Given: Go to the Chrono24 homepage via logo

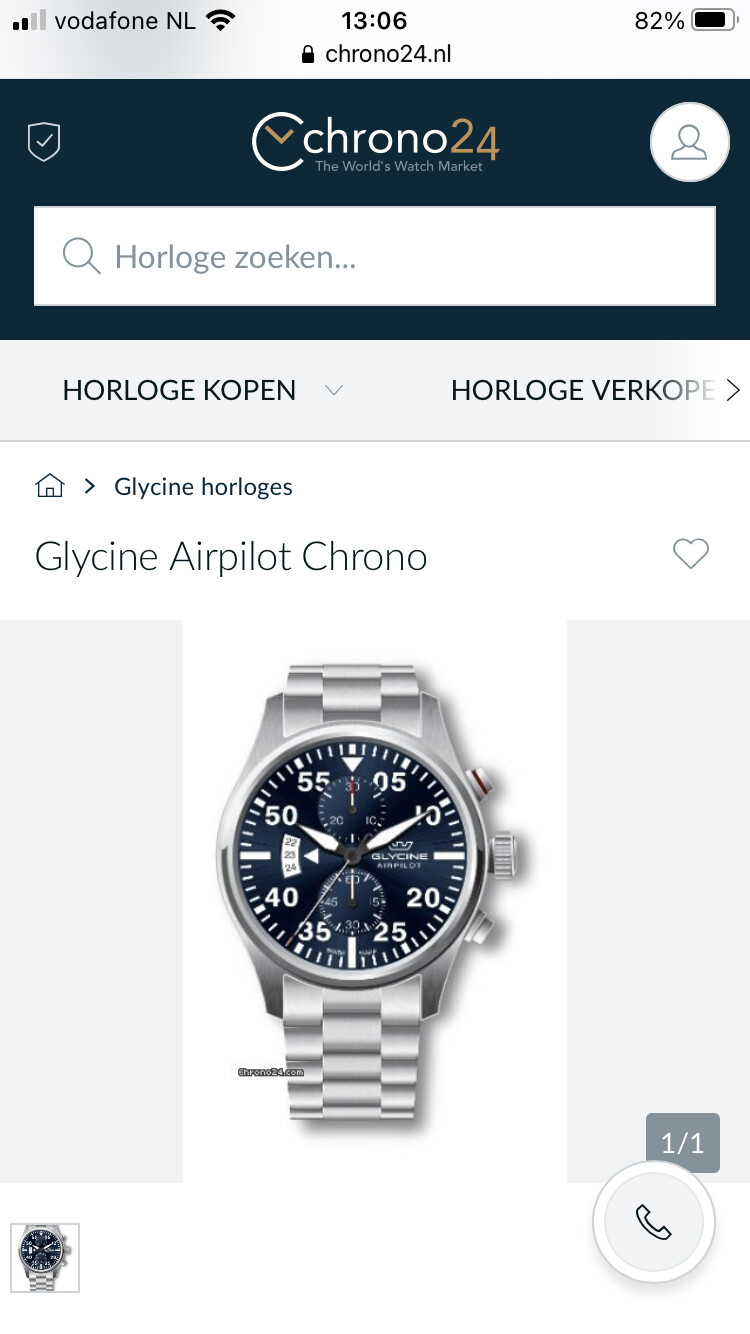Looking at the screenshot, I should 375,143.
